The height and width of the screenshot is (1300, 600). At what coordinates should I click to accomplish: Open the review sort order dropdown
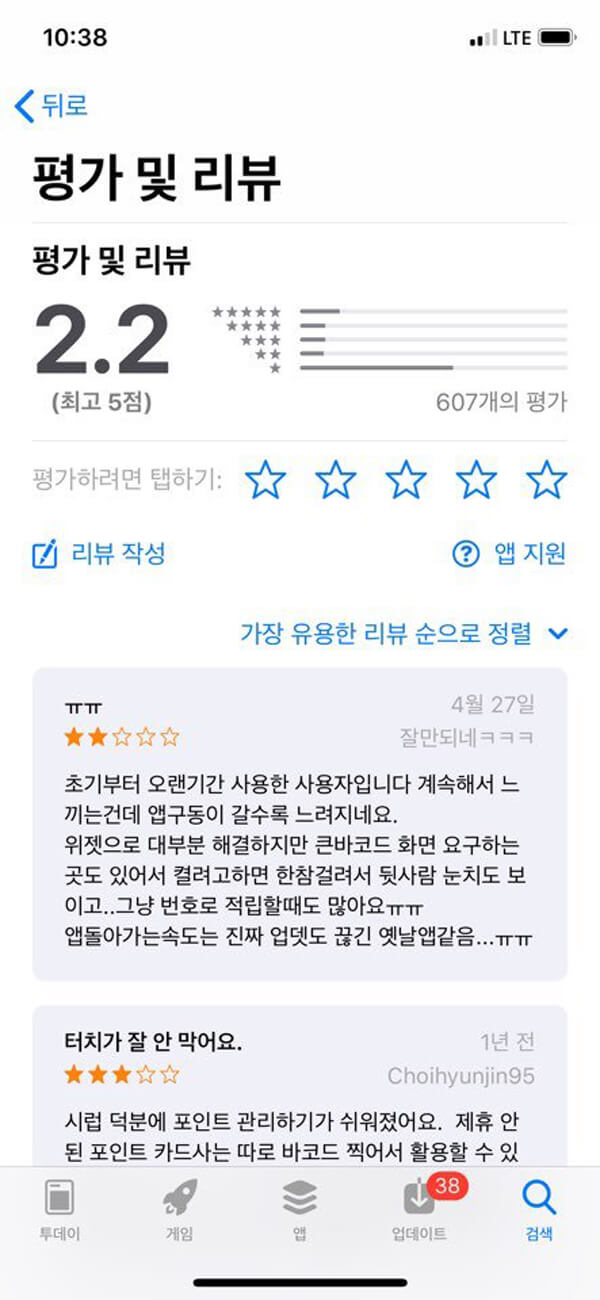pos(404,633)
